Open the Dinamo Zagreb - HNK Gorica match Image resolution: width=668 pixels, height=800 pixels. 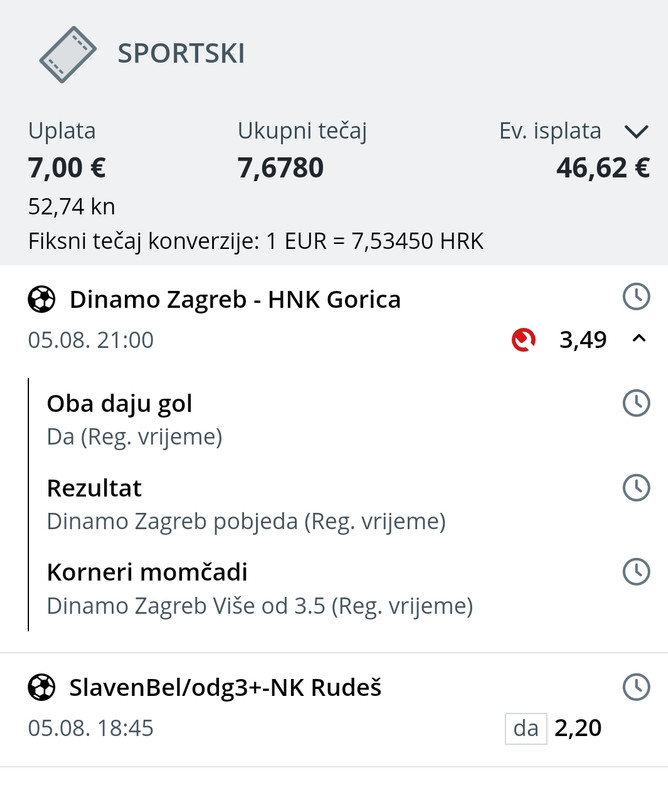[234, 298]
